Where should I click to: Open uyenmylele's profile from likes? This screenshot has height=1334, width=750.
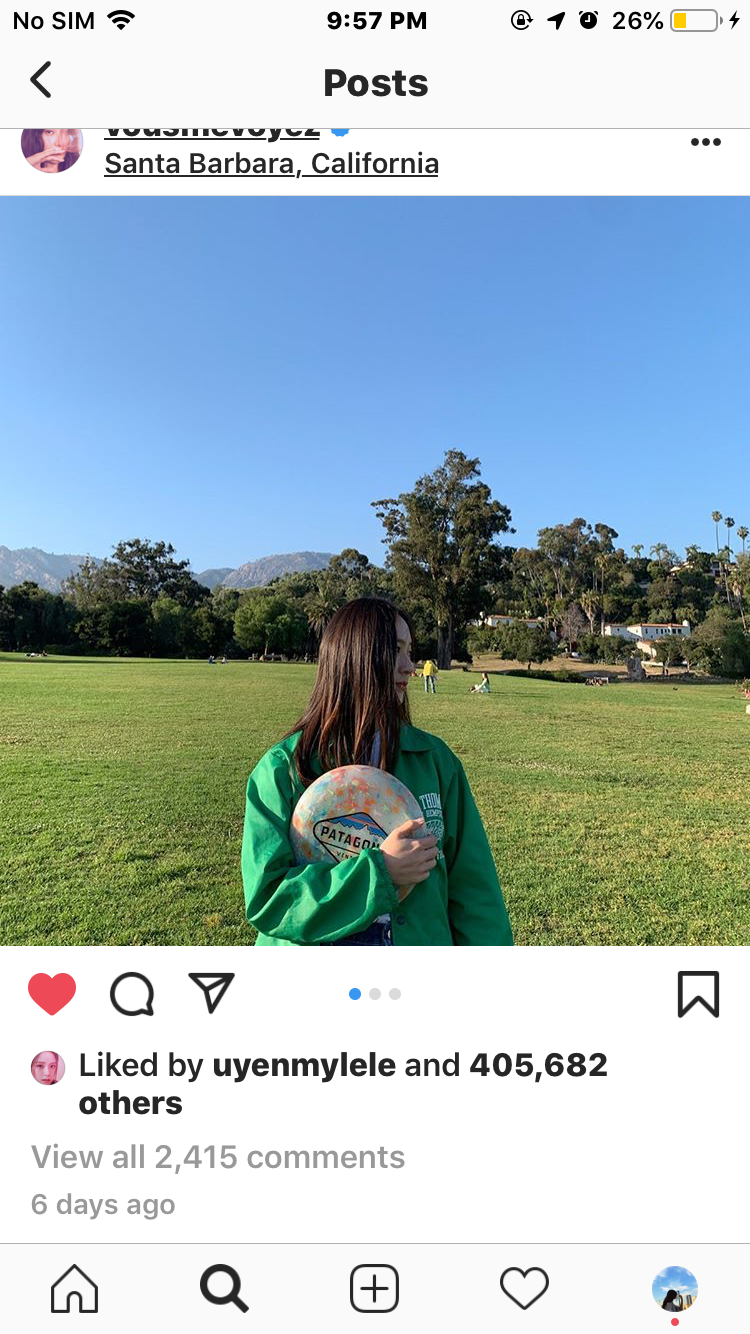(x=304, y=1065)
